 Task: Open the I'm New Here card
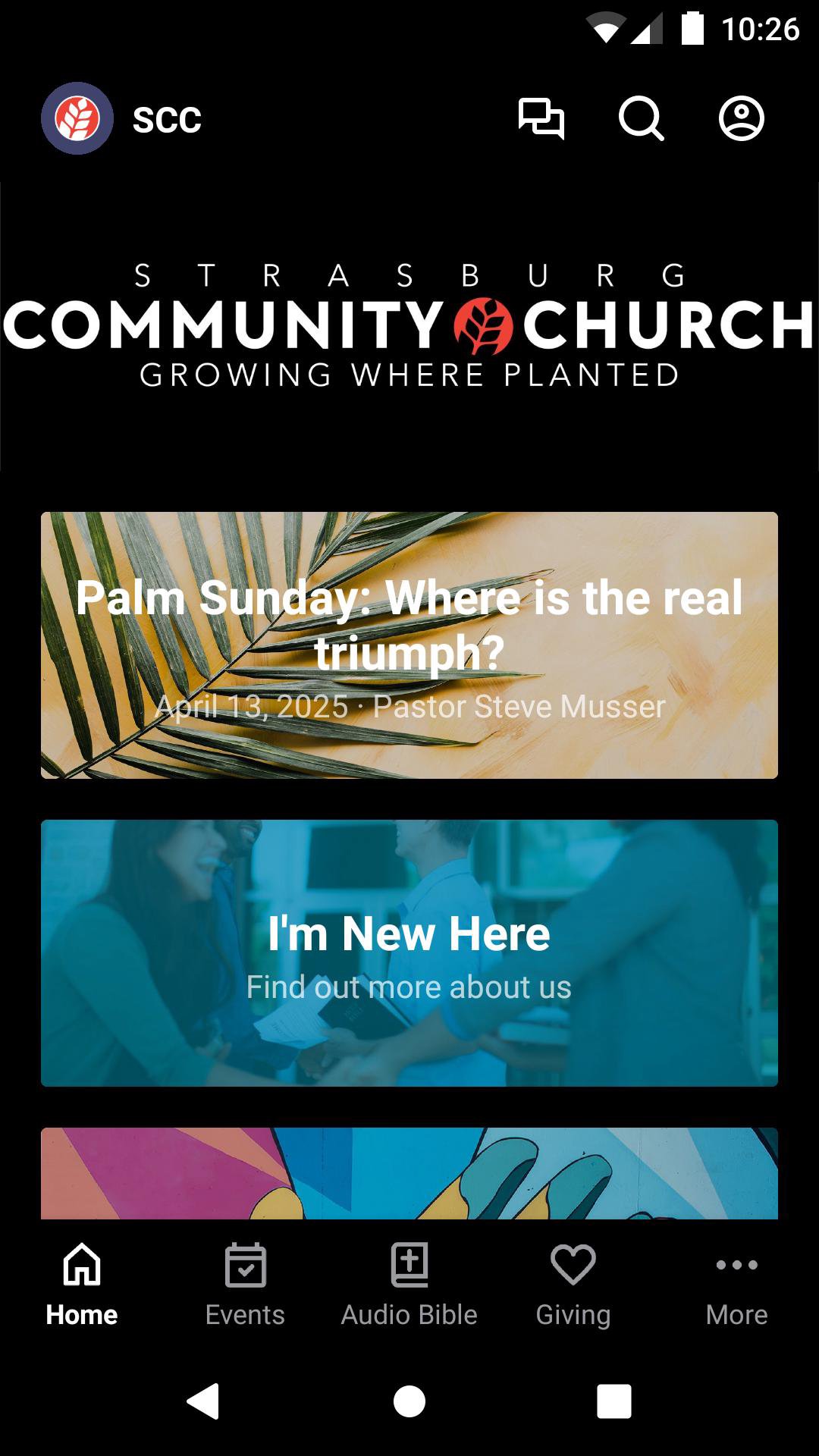pyautogui.click(x=409, y=952)
